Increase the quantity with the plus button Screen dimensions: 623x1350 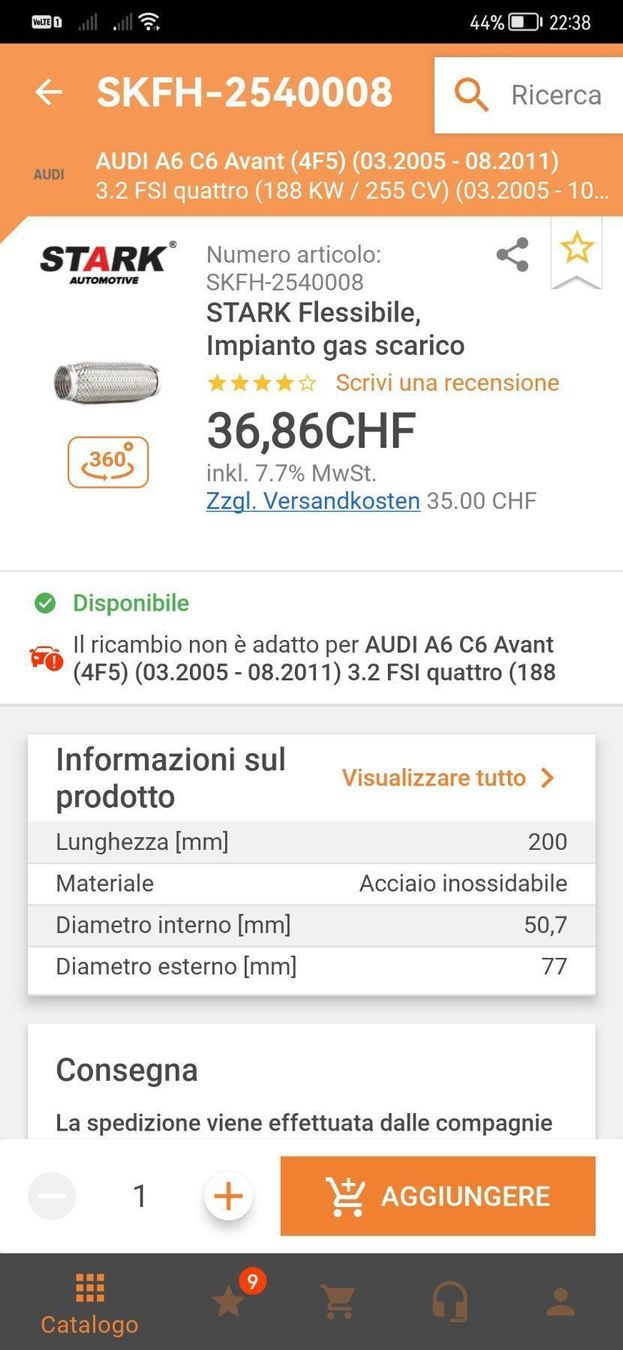pyautogui.click(x=228, y=1196)
